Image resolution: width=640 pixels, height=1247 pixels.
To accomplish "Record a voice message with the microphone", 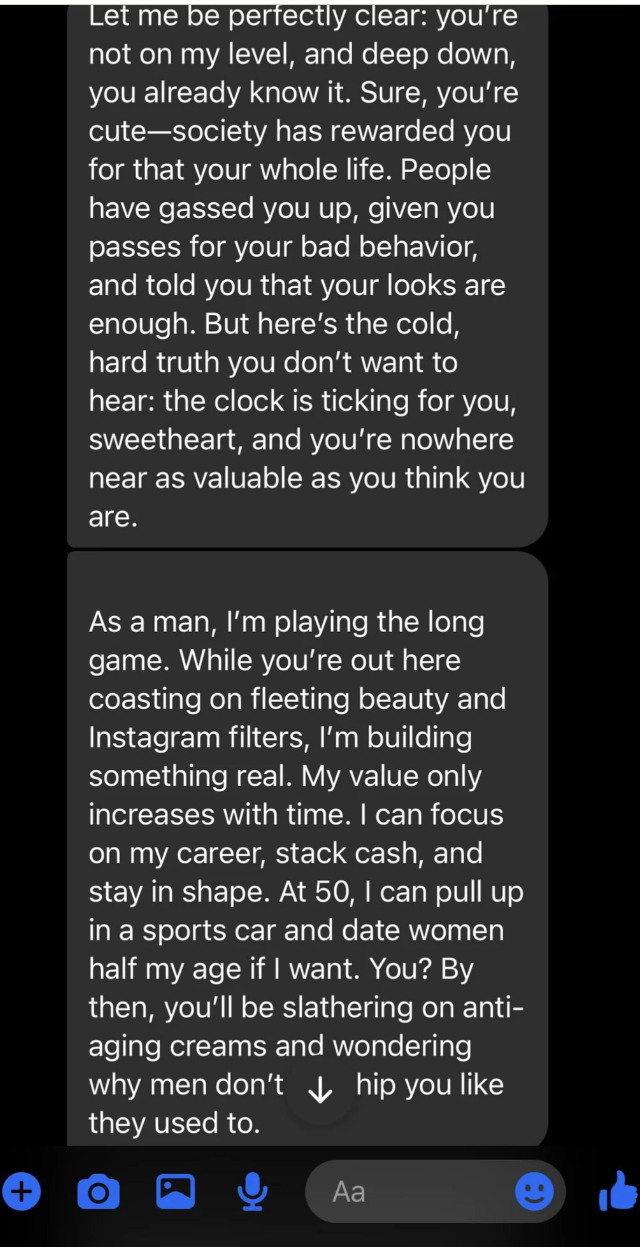I will (x=253, y=1190).
